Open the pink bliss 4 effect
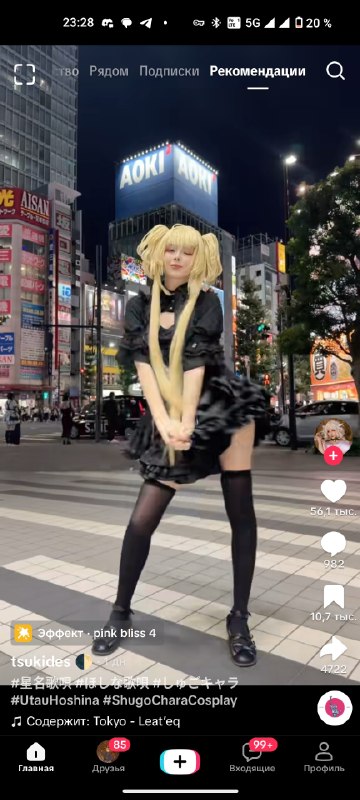The height and width of the screenshot is (800, 360). tap(85, 633)
